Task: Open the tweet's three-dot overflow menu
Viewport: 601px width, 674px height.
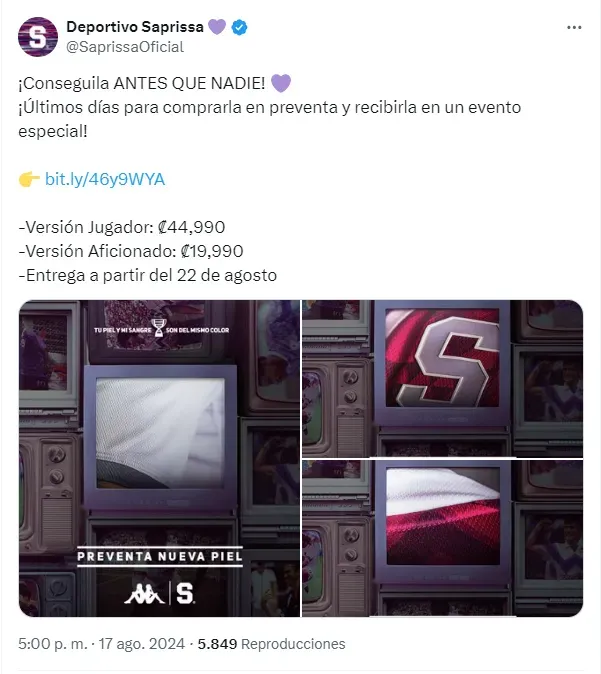Action: pyautogui.click(x=573, y=28)
